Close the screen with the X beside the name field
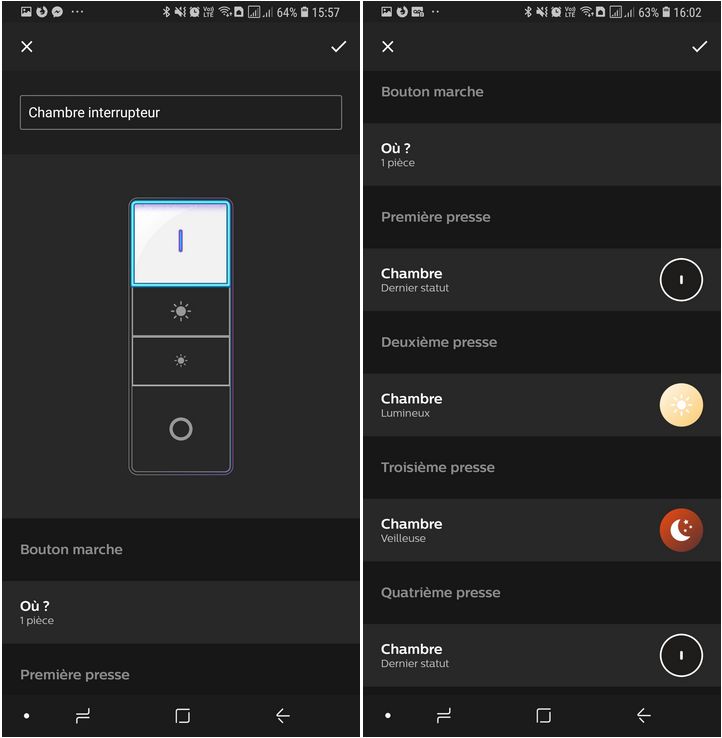The image size is (722, 738). [27, 46]
